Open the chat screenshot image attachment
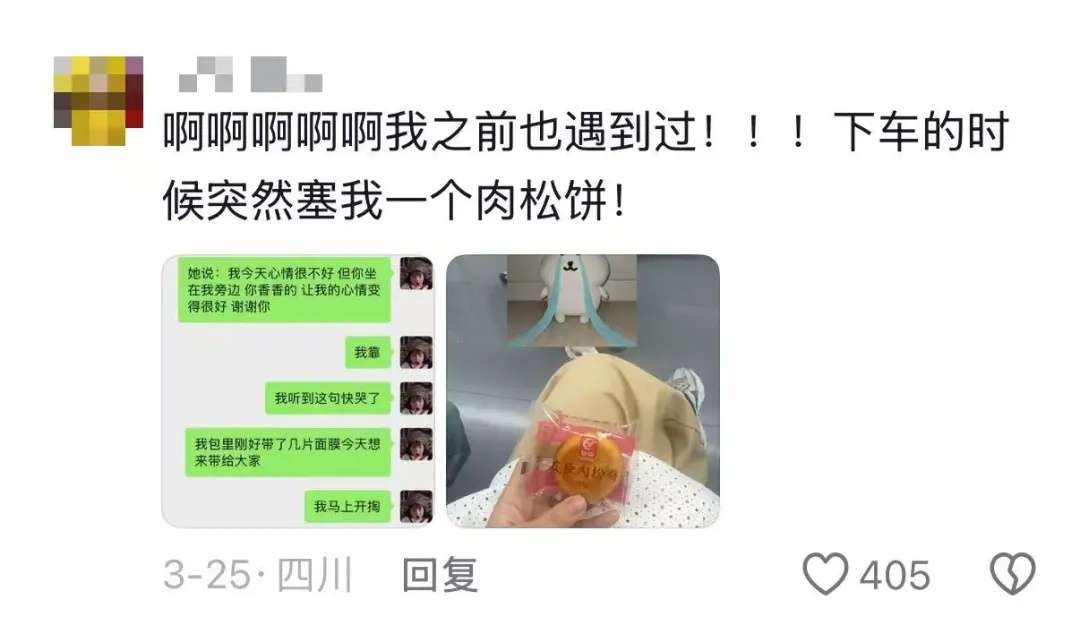The image size is (1080, 625). (x=298, y=391)
